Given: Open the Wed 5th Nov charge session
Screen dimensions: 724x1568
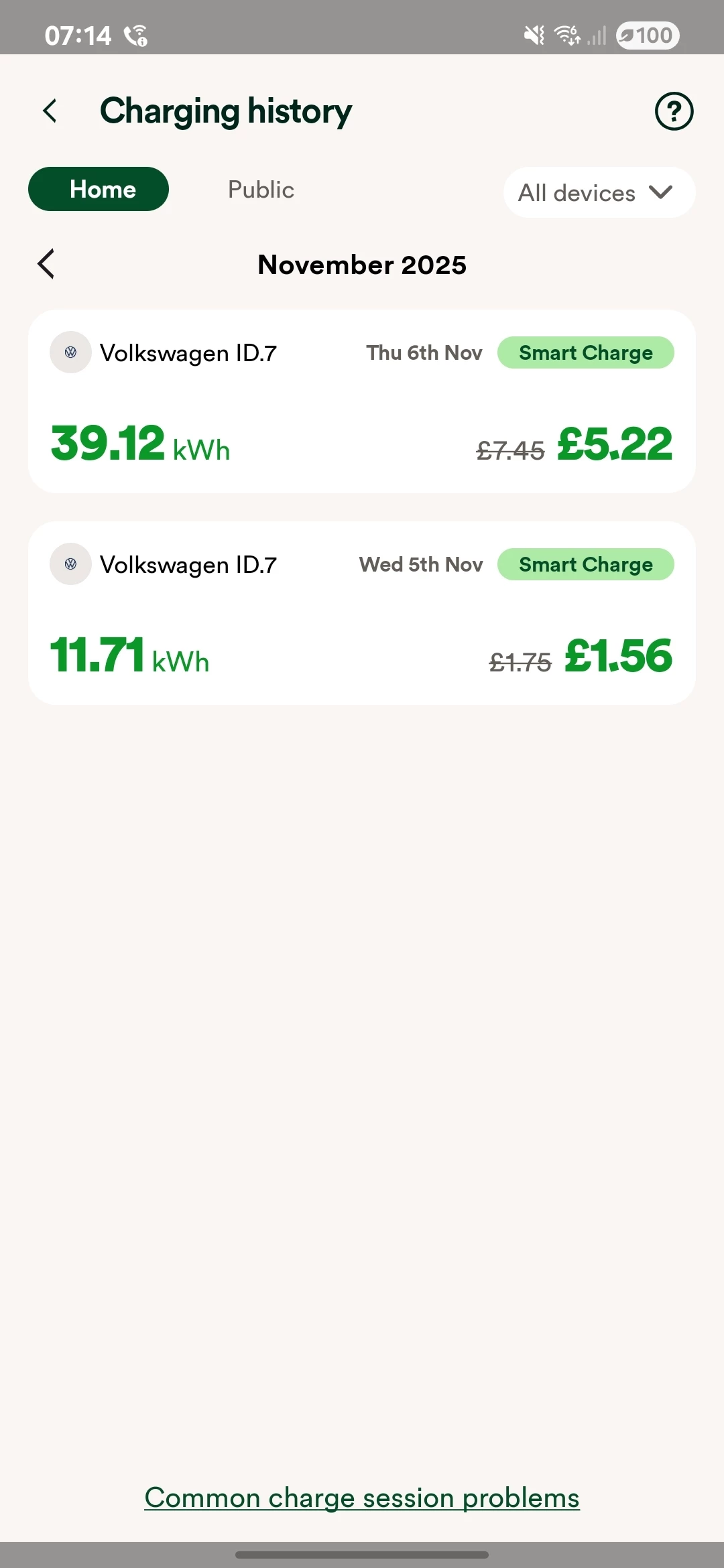Looking at the screenshot, I should (361, 613).
